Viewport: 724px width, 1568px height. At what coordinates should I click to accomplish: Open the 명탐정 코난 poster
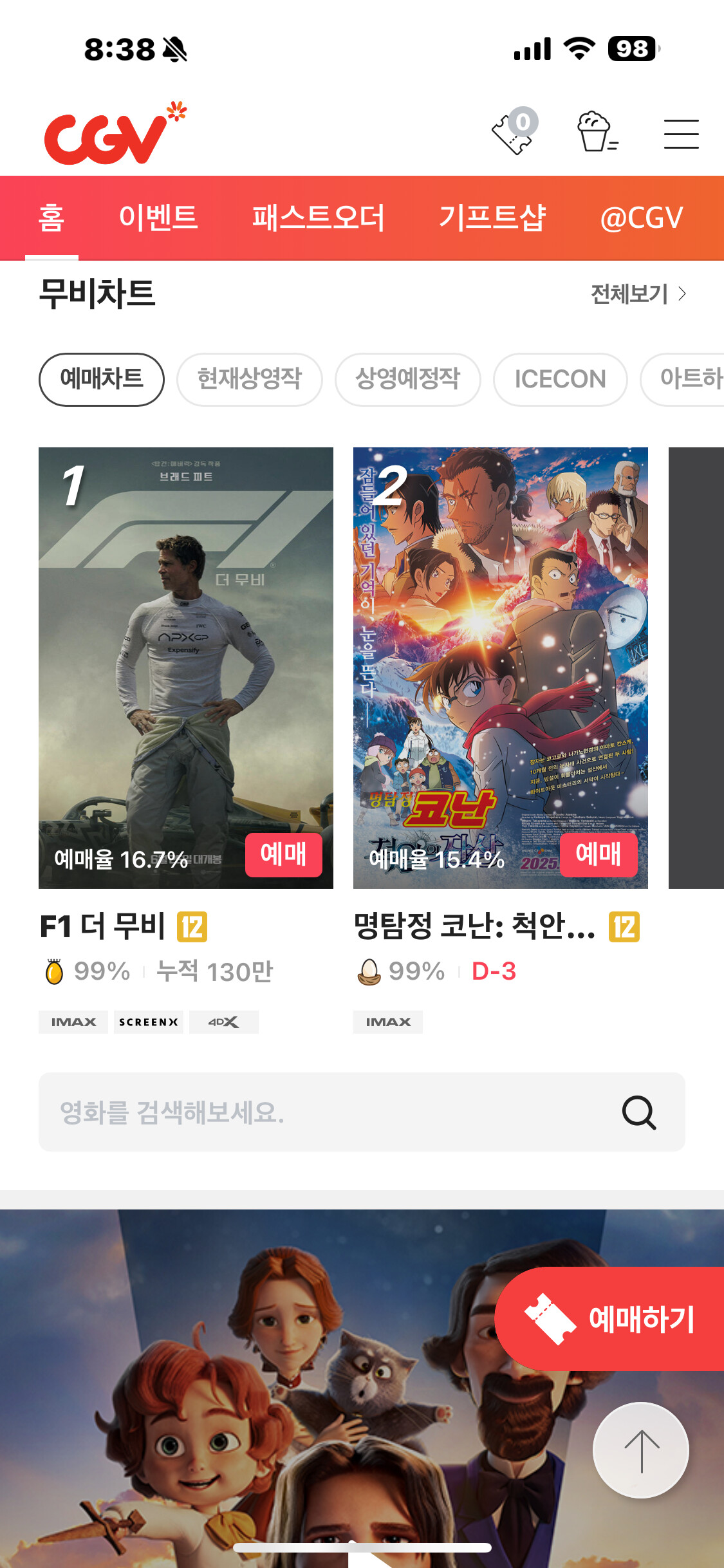501,667
